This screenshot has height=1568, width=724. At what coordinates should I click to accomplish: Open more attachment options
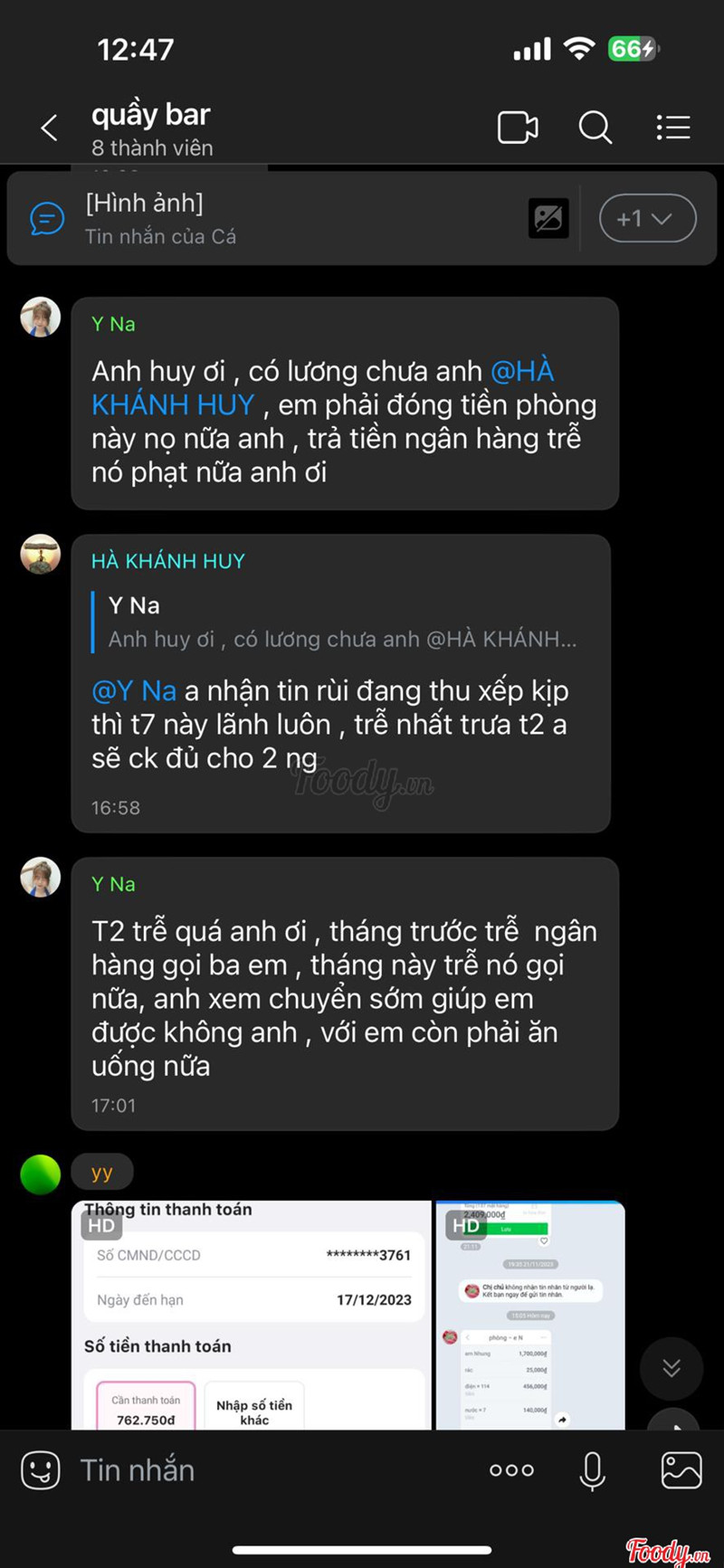tap(511, 1470)
